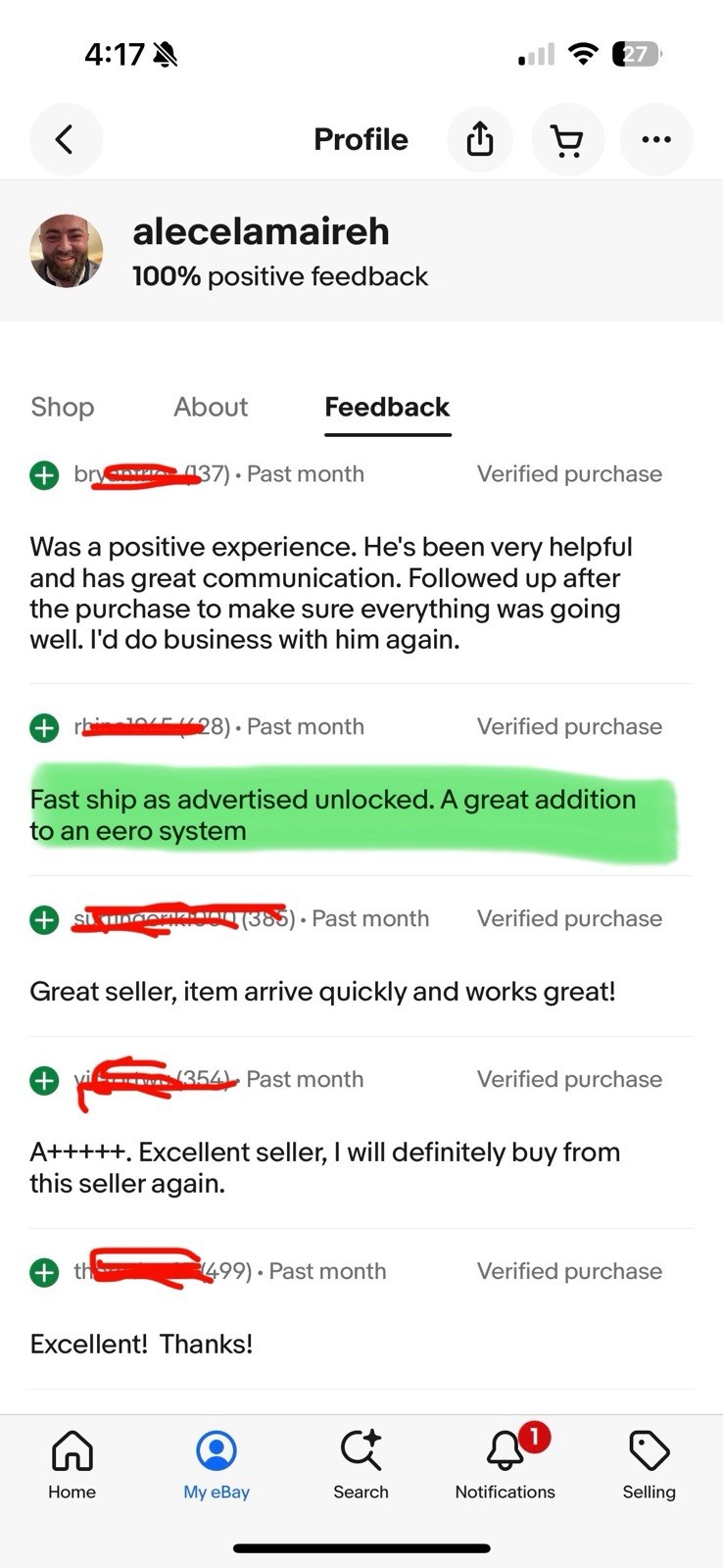Screen dimensions: 723x1568
Task: Go back from the Profile page
Action: [65, 139]
